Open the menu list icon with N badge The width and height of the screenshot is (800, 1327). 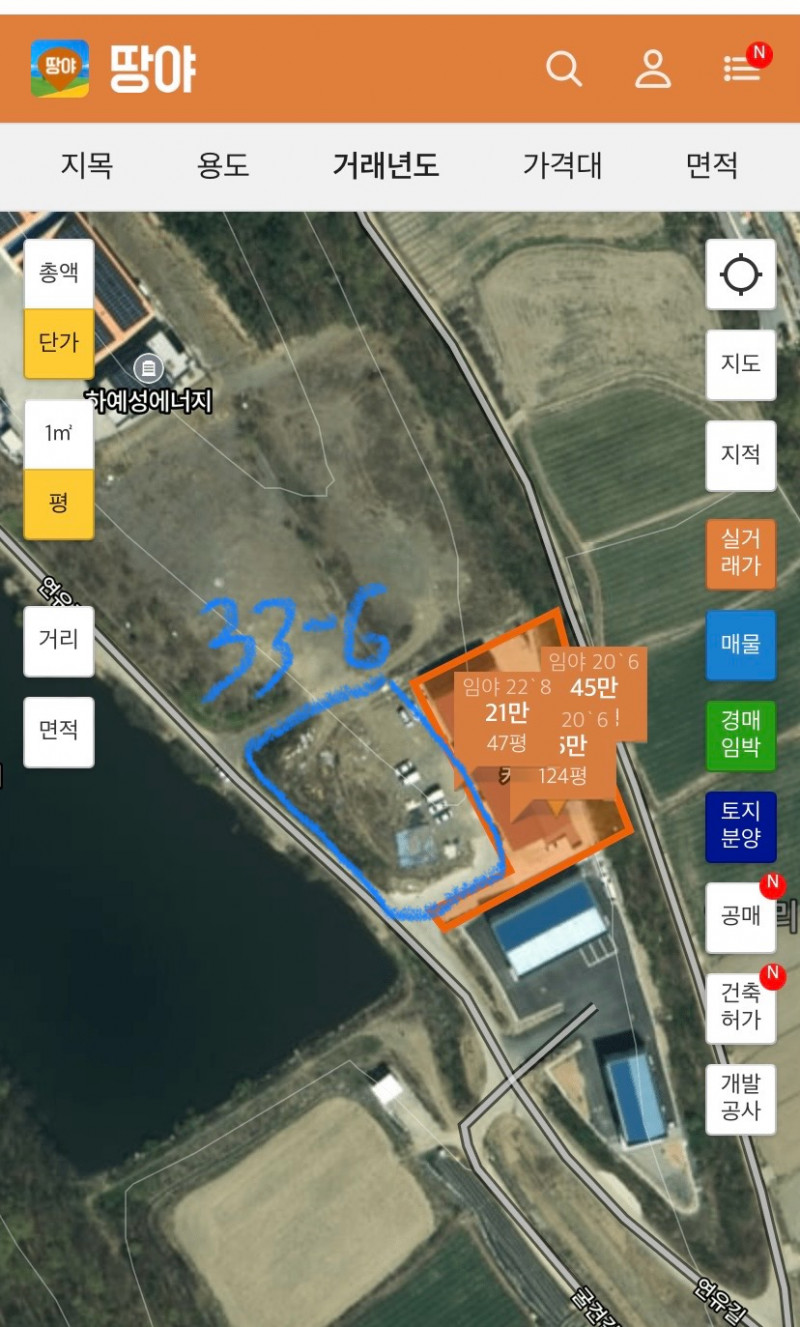click(x=742, y=68)
